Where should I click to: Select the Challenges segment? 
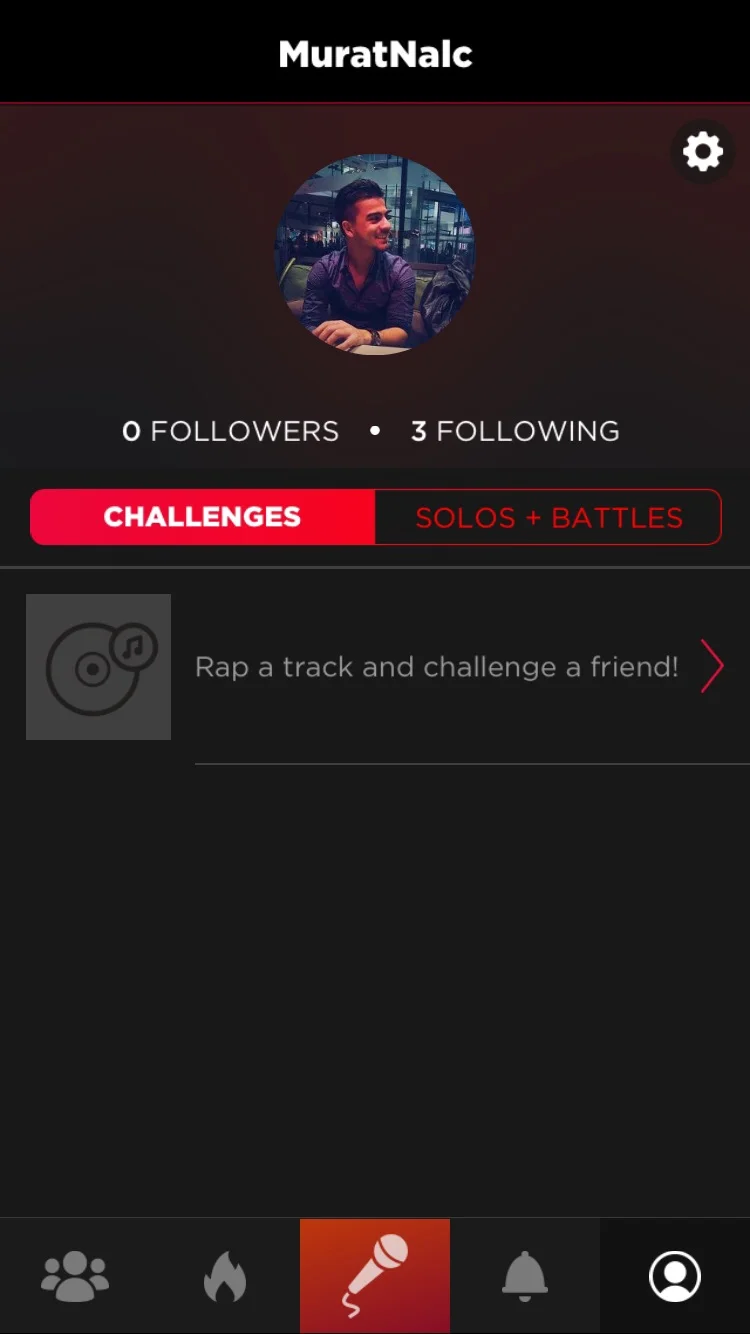coord(203,517)
